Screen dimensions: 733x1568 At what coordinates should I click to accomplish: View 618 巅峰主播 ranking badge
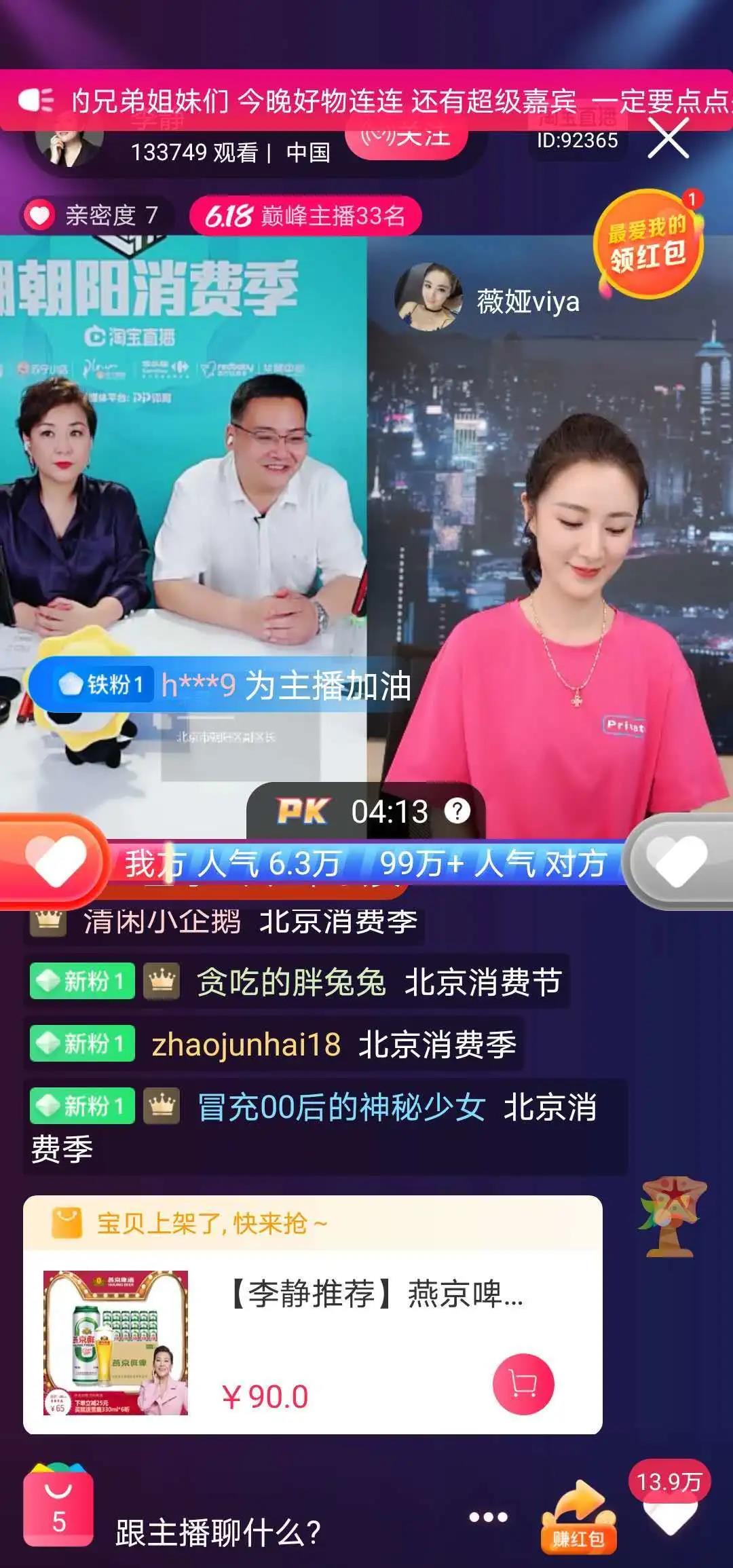pyautogui.click(x=305, y=216)
